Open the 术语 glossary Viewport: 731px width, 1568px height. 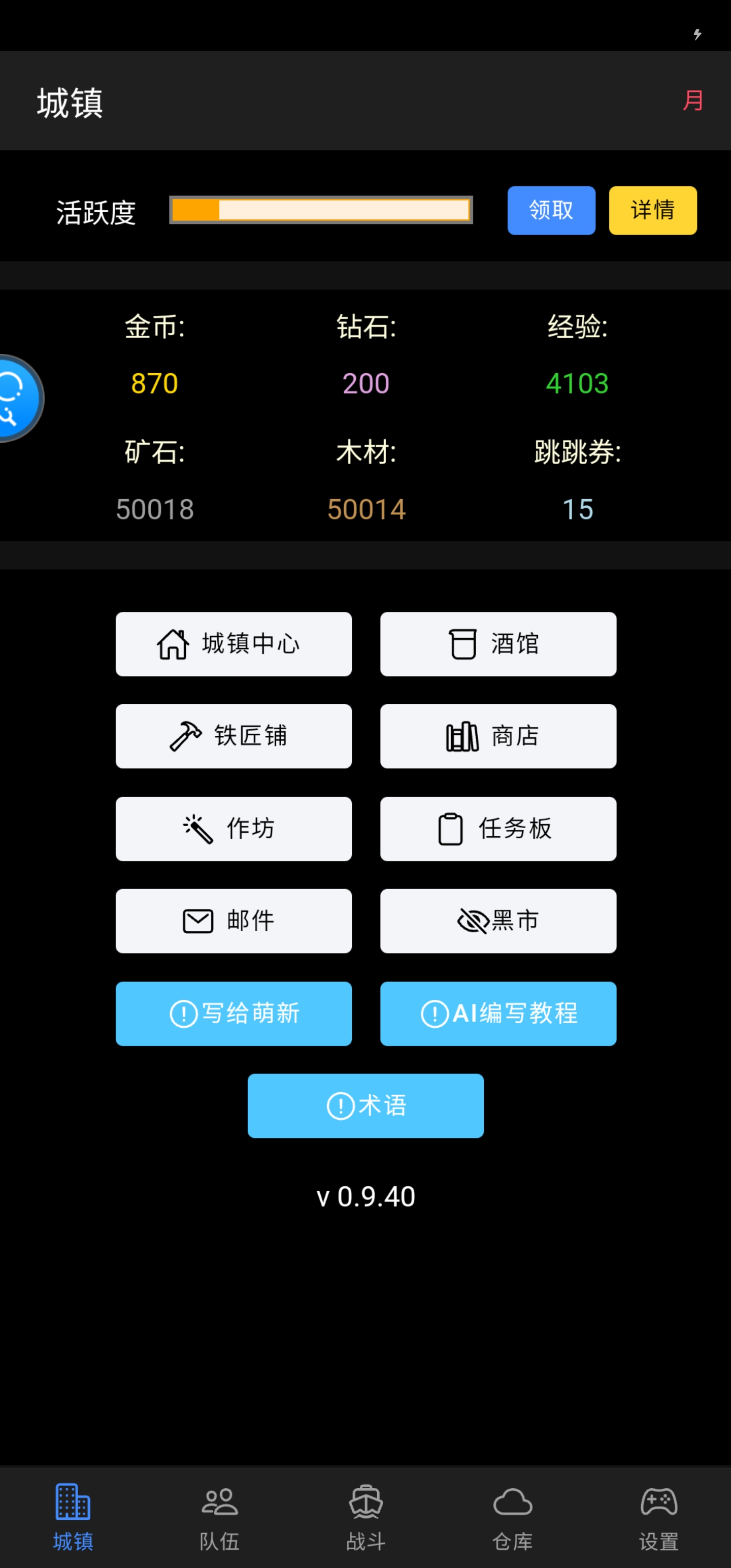pyautogui.click(x=365, y=1105)
